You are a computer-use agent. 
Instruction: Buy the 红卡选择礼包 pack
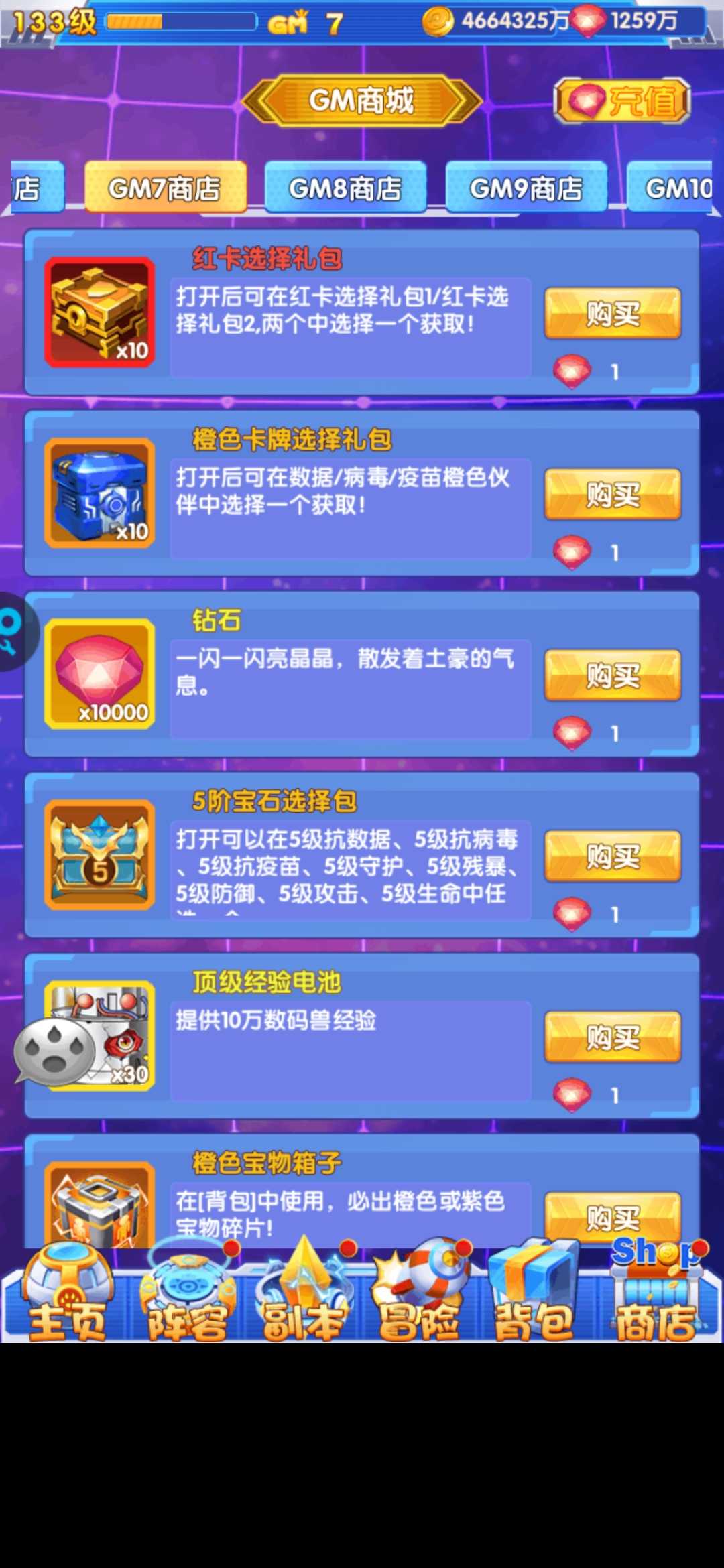tap(613, 314)
